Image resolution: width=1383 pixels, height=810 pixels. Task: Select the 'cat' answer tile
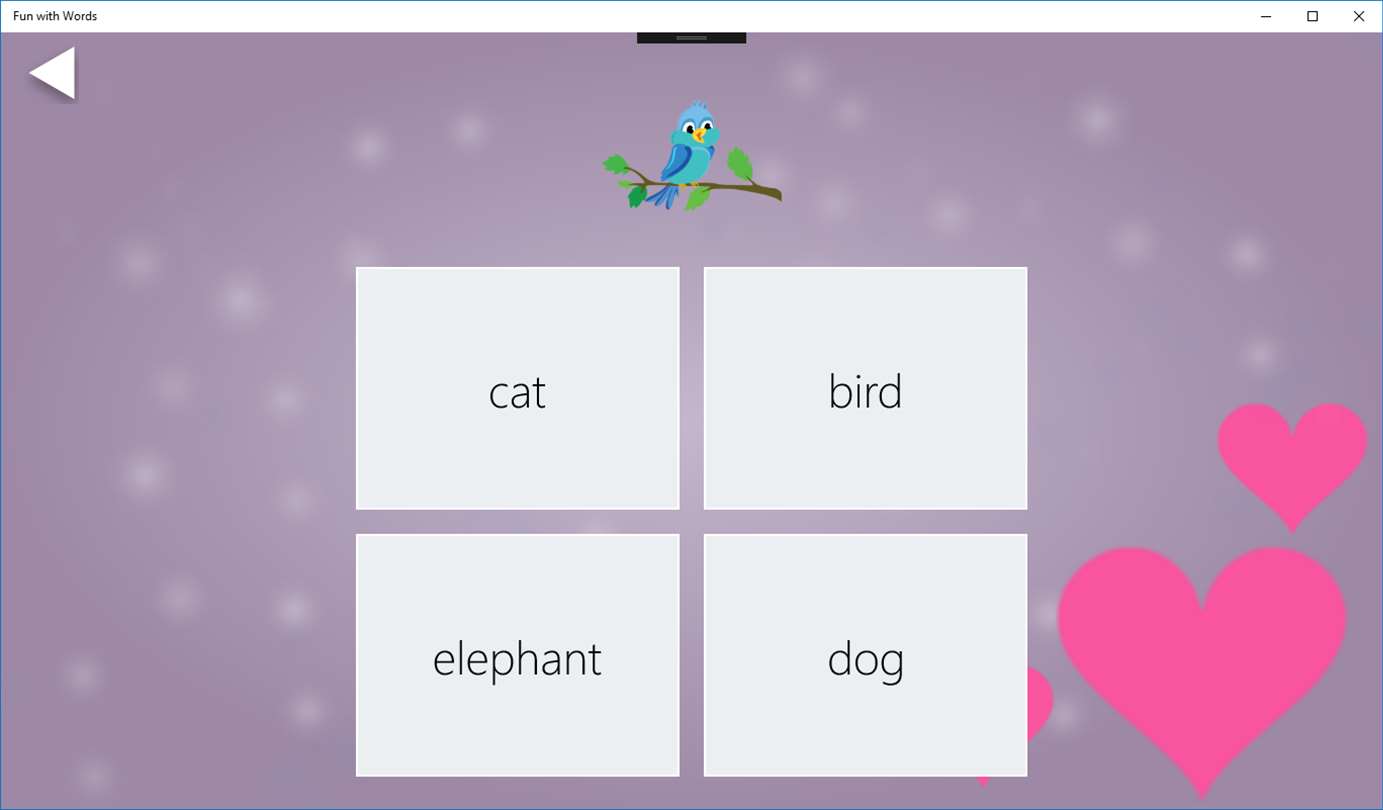point(517,388)
